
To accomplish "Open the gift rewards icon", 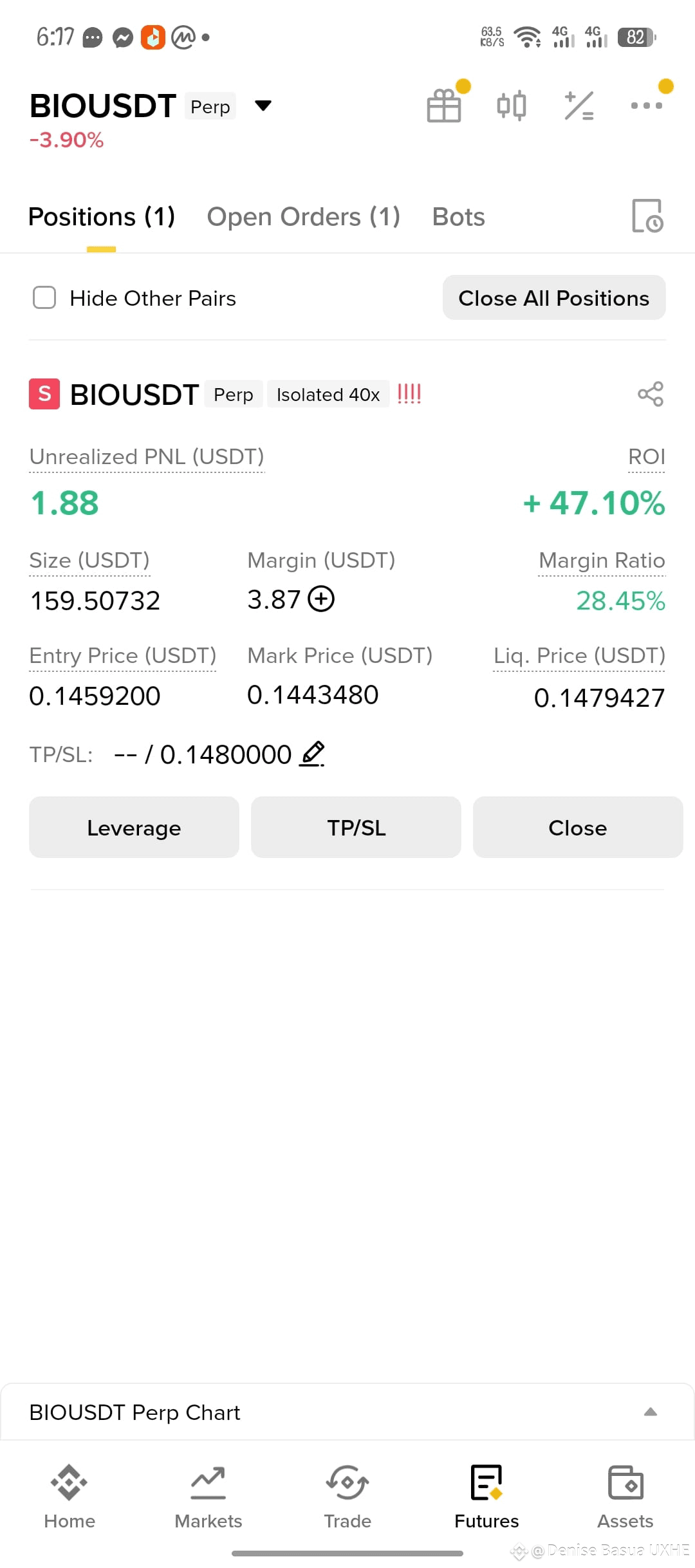I will (x=444, y=106).
